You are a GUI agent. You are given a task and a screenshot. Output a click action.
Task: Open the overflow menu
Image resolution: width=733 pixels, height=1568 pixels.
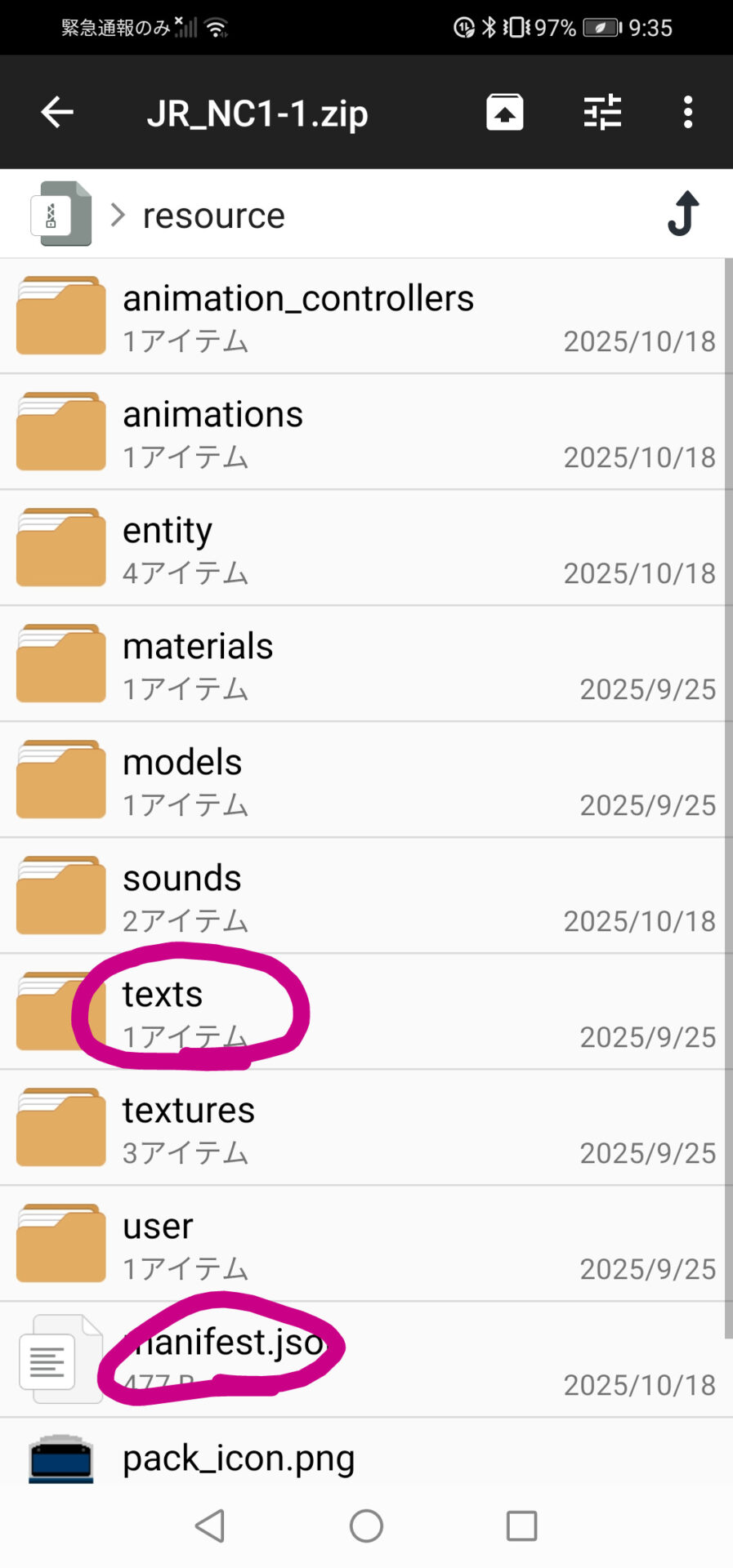pyautogui.click(x=688, y=113)
